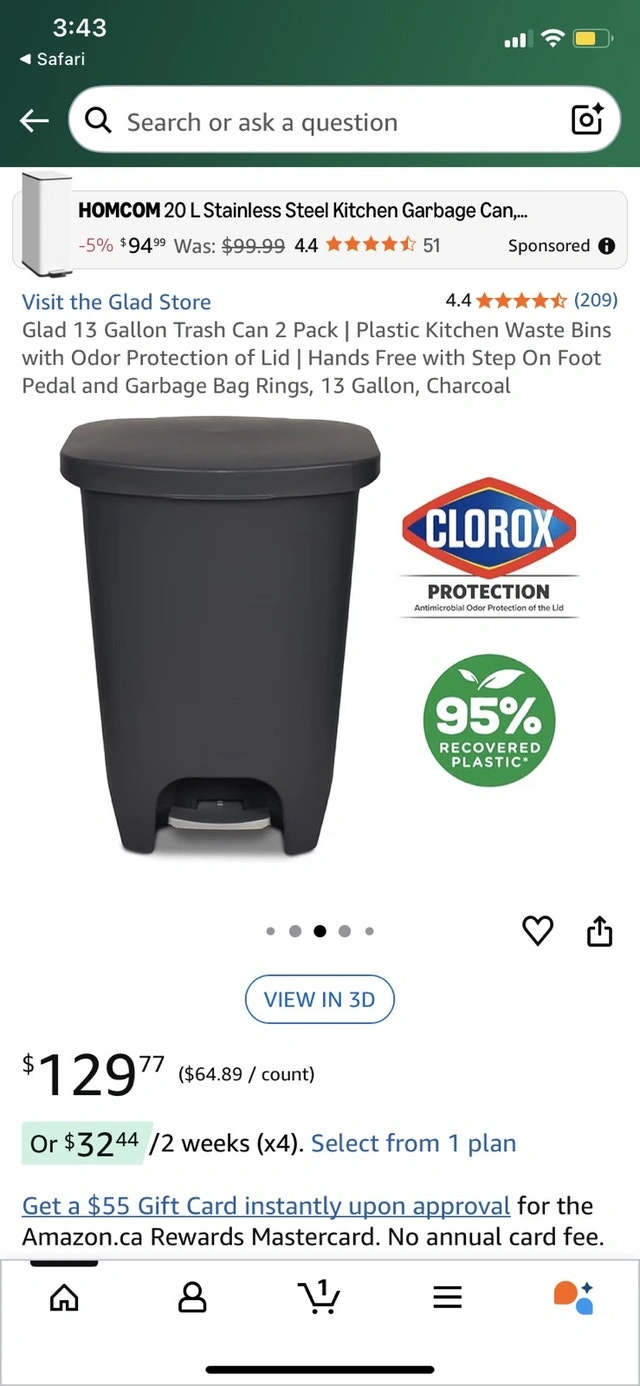Switch to the Home tab
This screenshot has width=640, height=1386.
(x=64, y=1297)
